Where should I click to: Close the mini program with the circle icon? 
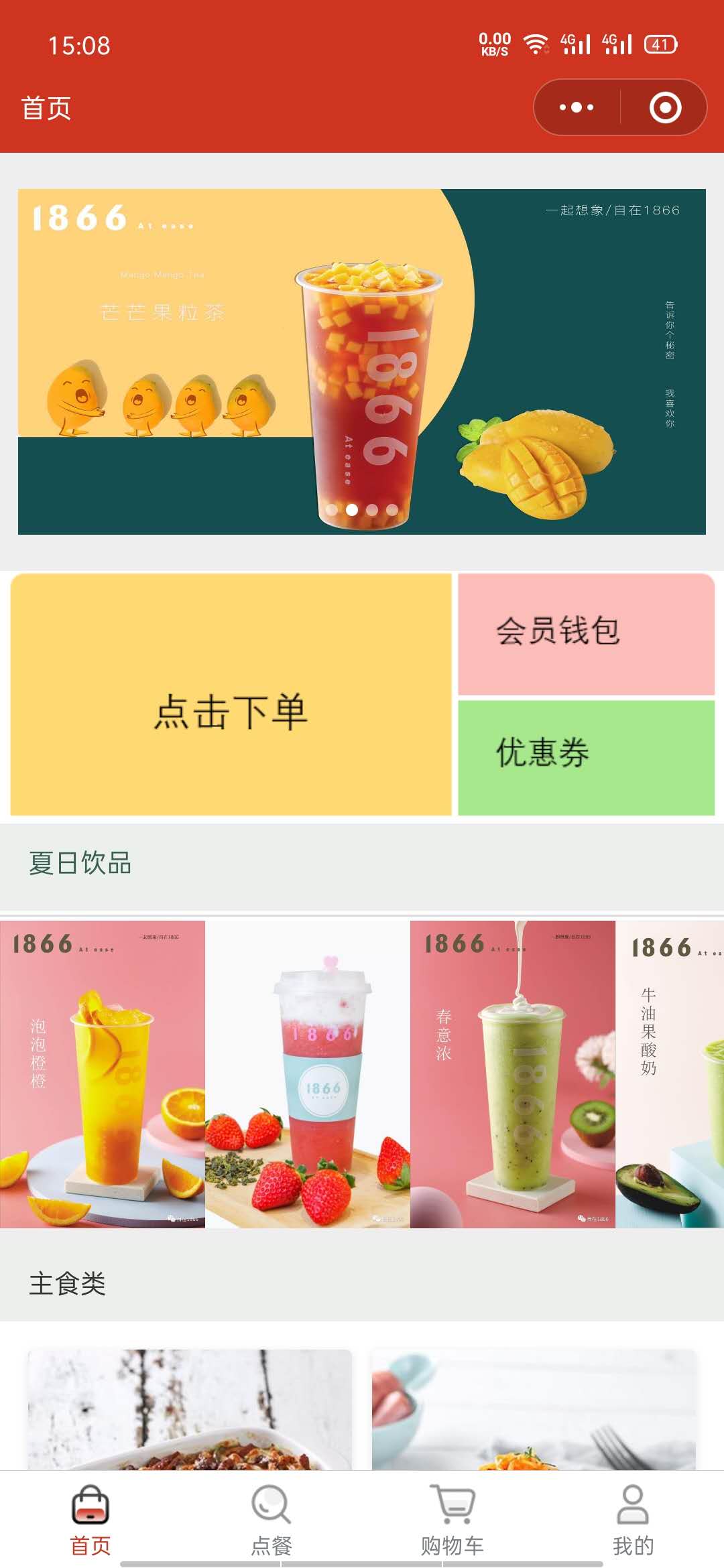665,107
